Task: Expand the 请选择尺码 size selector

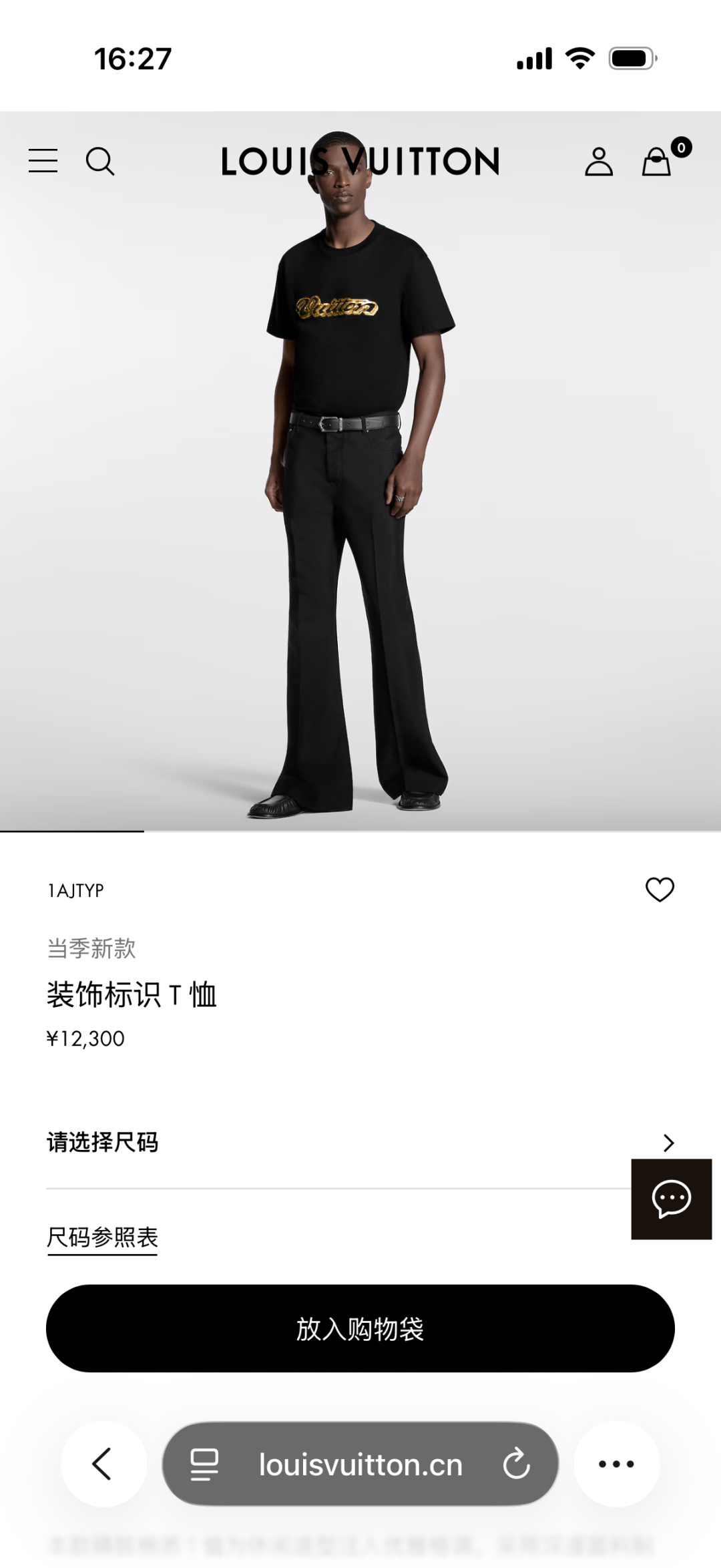Action: pyautogui.click(x=360, y=1143)
